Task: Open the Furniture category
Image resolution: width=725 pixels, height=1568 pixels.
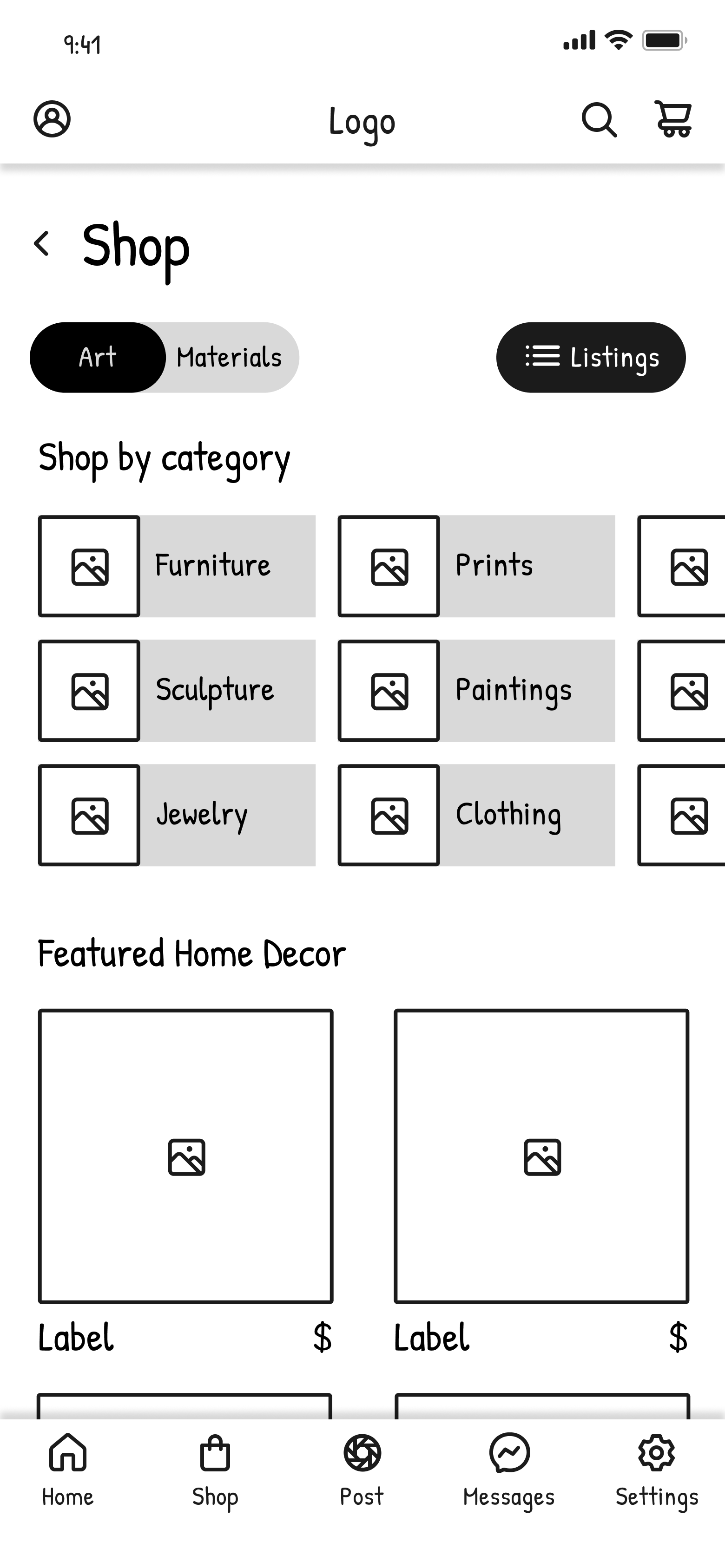Action: tap(177, 566)
